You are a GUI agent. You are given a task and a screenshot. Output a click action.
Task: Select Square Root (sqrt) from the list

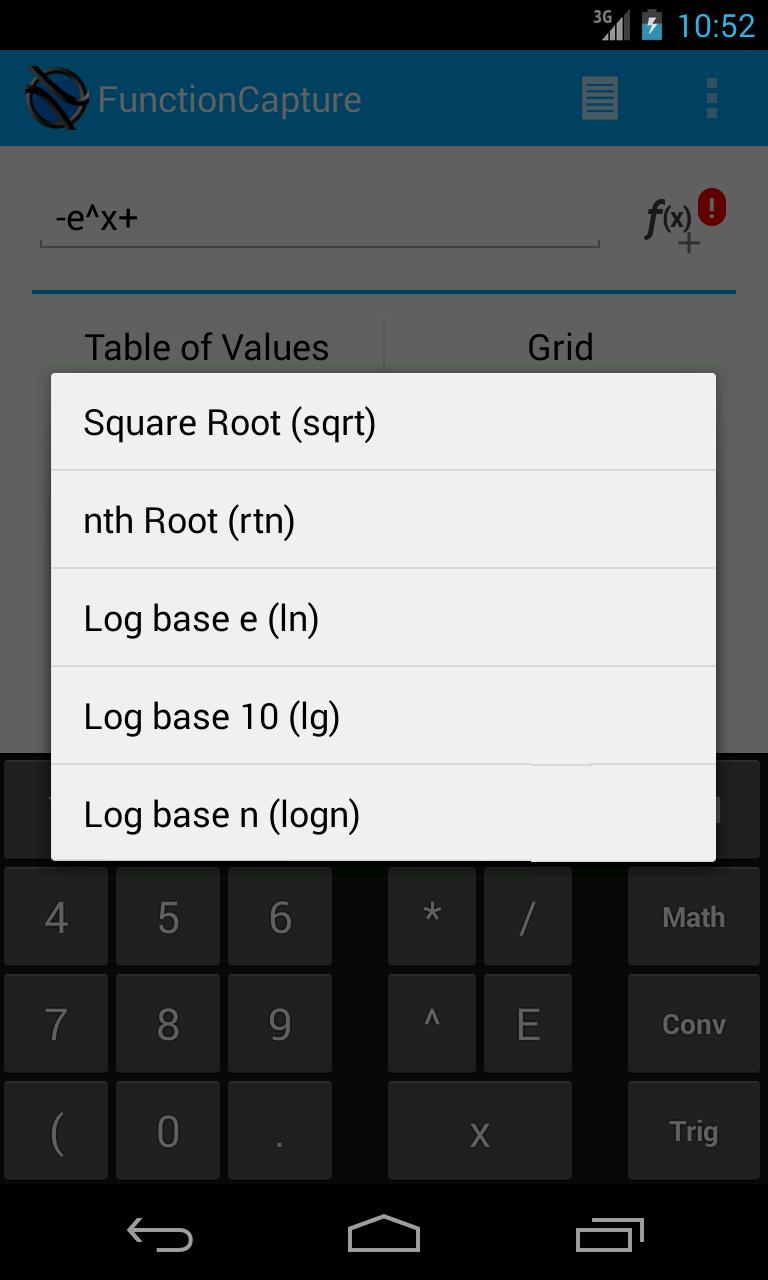383,421
